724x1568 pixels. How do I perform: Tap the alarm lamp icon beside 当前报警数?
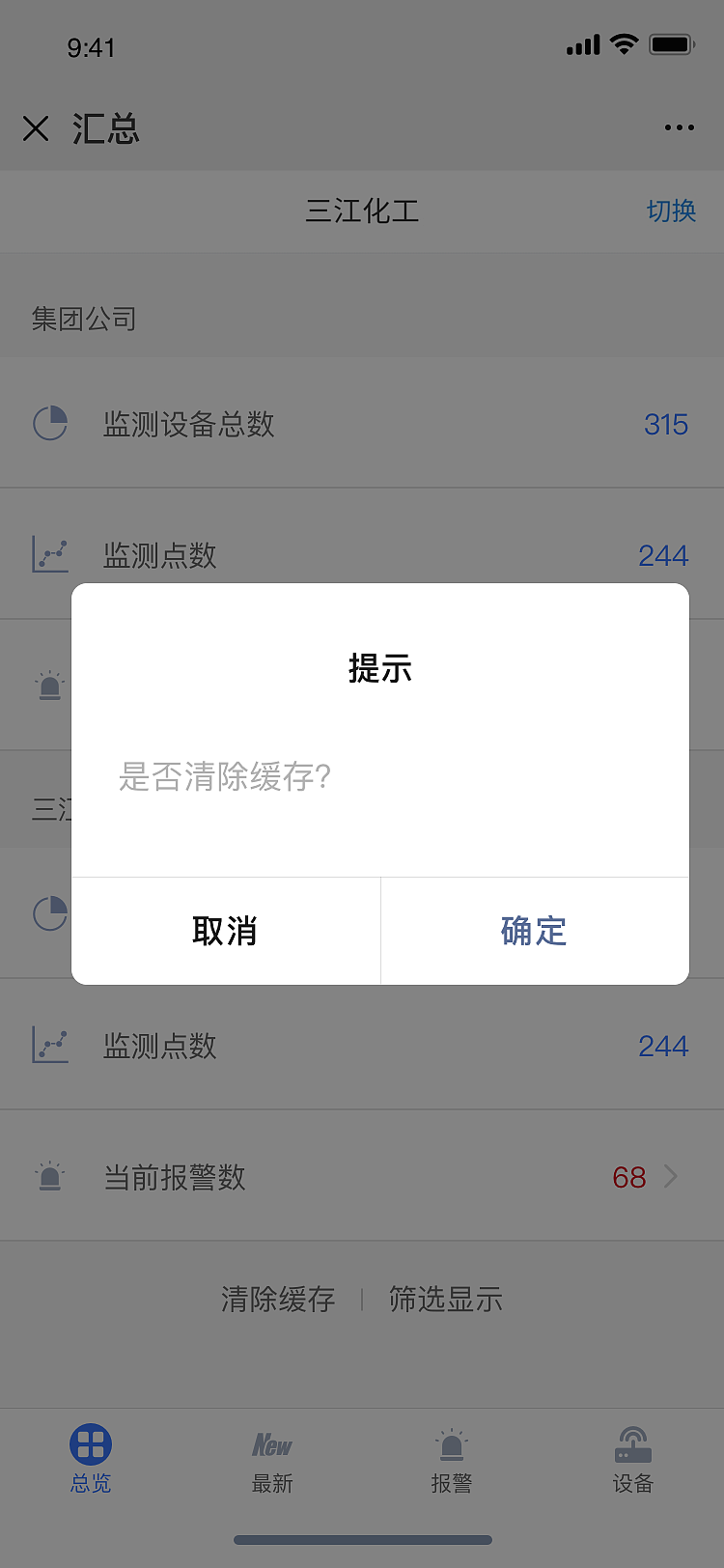point(50,1177)
